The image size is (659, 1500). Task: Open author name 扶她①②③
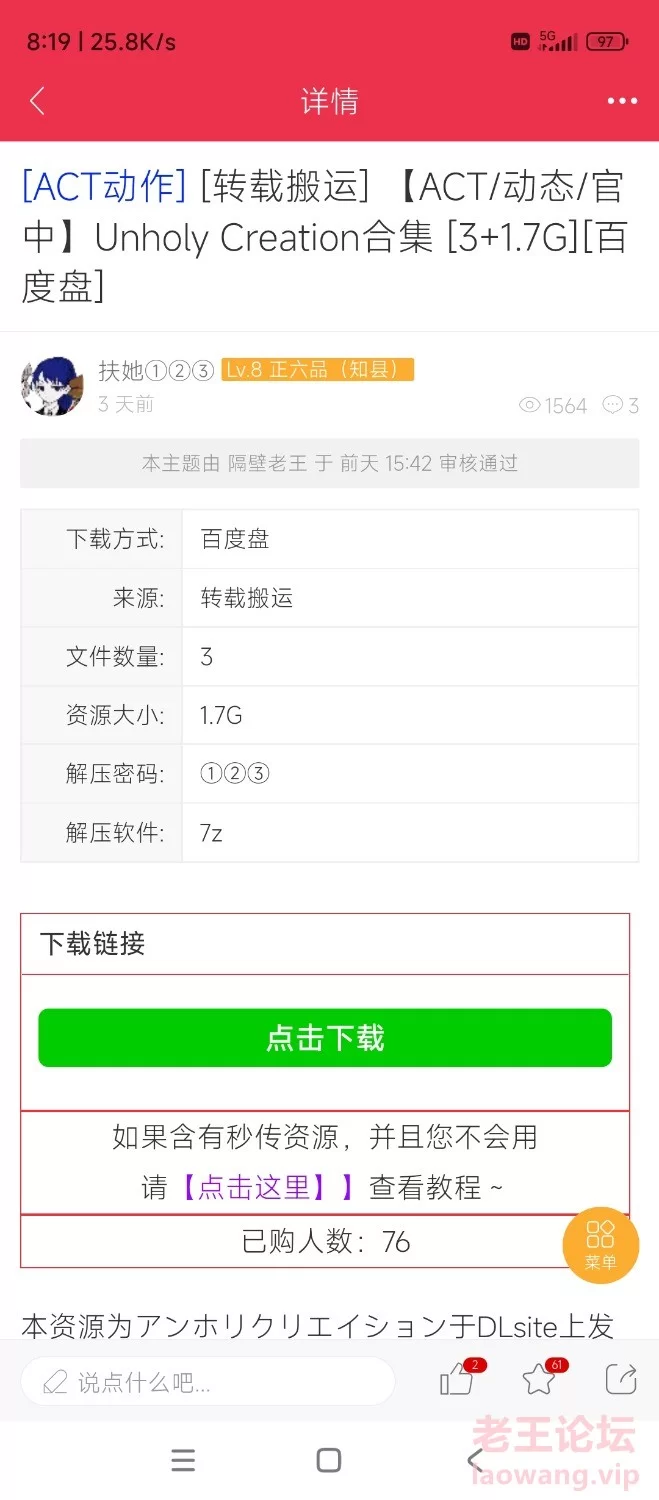tap(156, 370)
